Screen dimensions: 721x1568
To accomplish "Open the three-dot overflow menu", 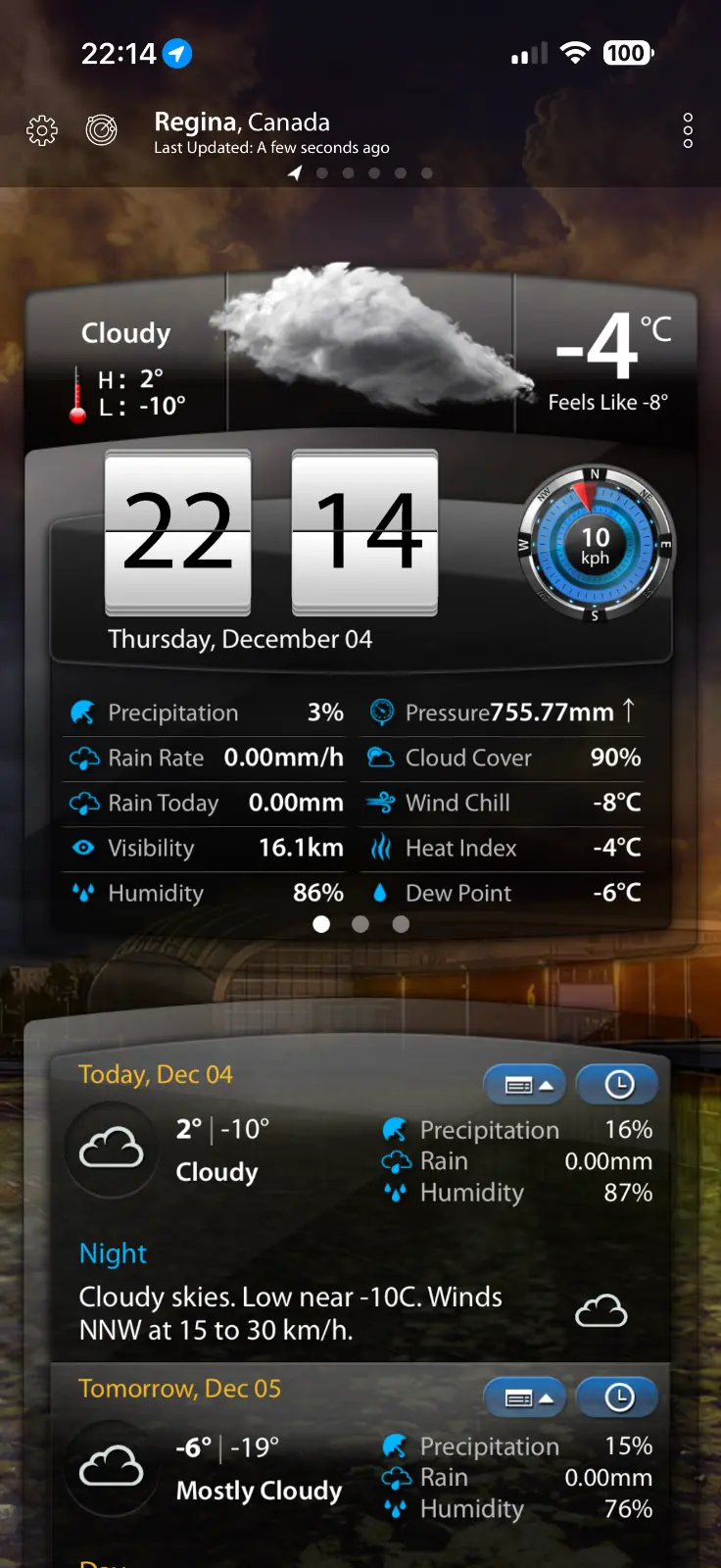I will (688, 130).
